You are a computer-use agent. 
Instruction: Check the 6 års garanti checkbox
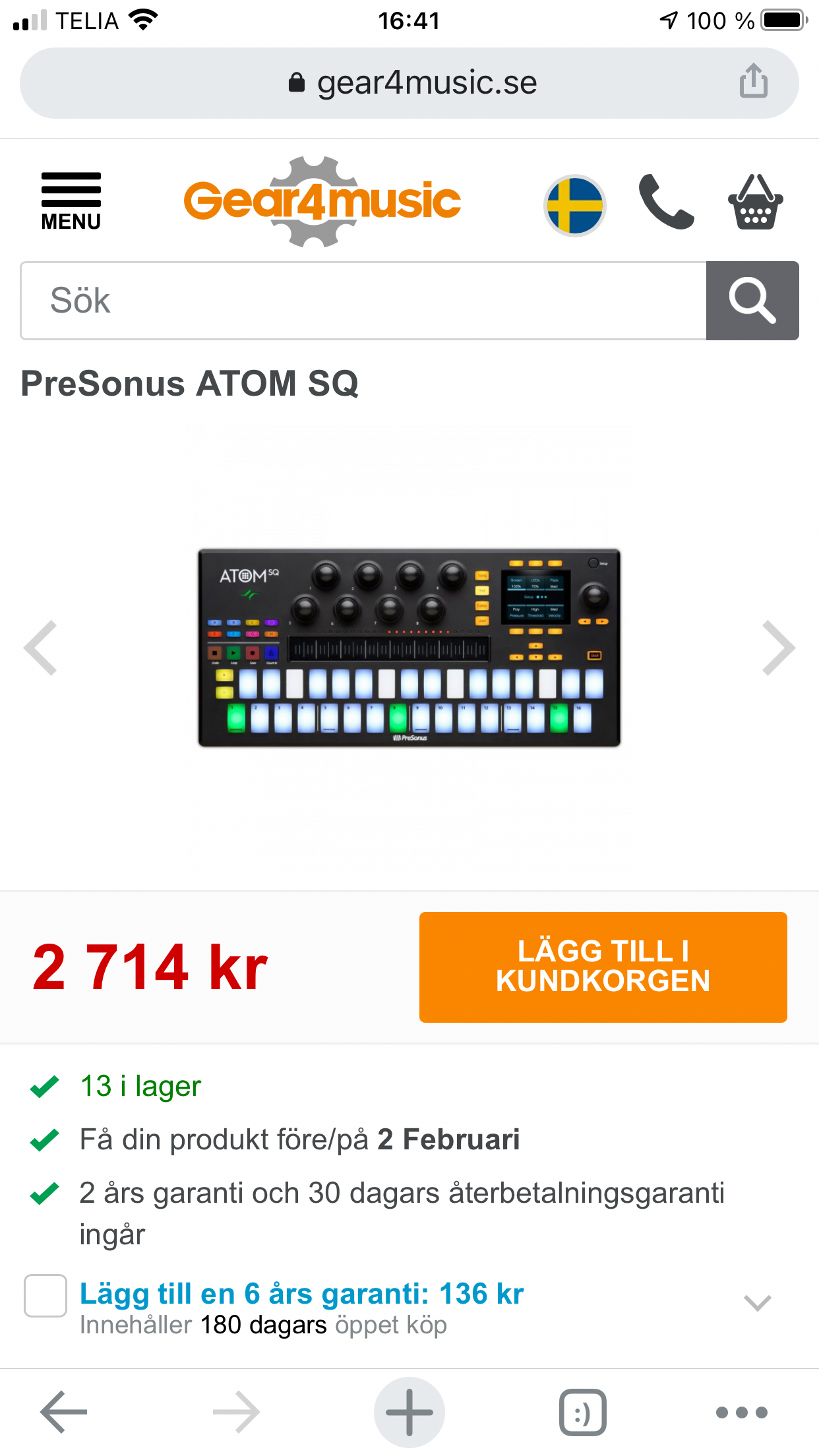click(45, 1296)
